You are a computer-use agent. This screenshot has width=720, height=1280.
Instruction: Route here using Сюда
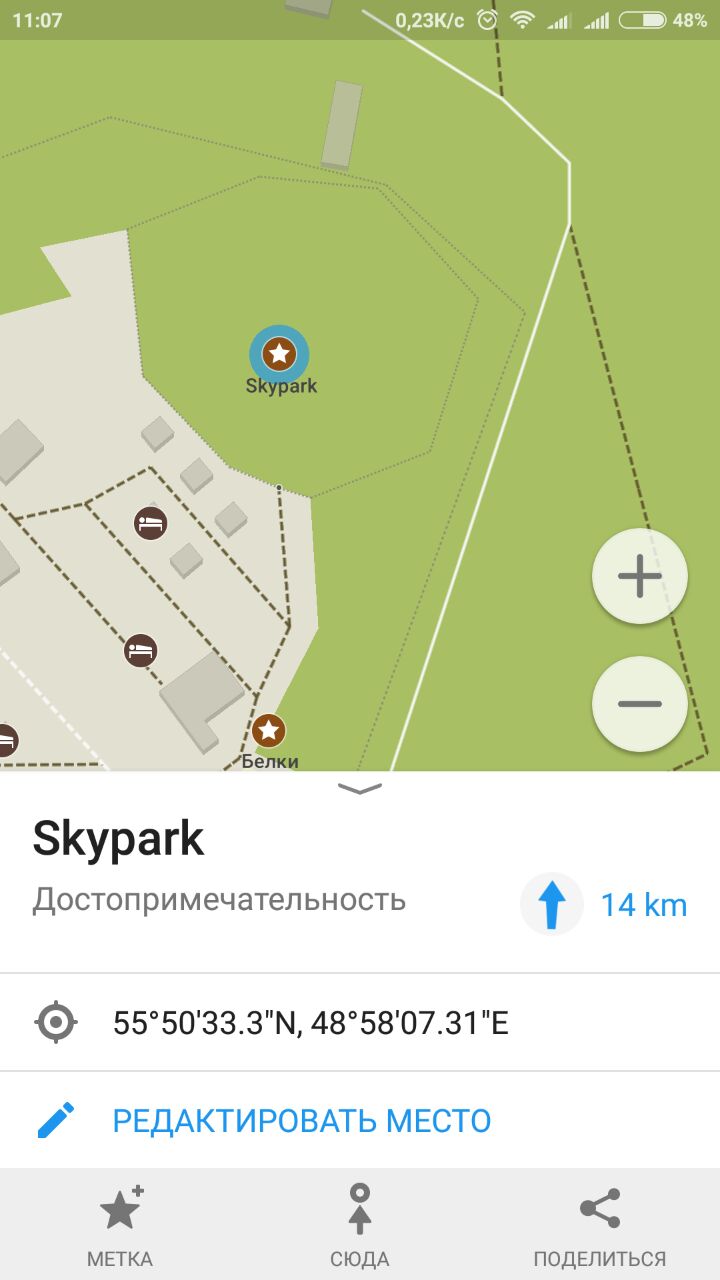tap(360, 1225)
